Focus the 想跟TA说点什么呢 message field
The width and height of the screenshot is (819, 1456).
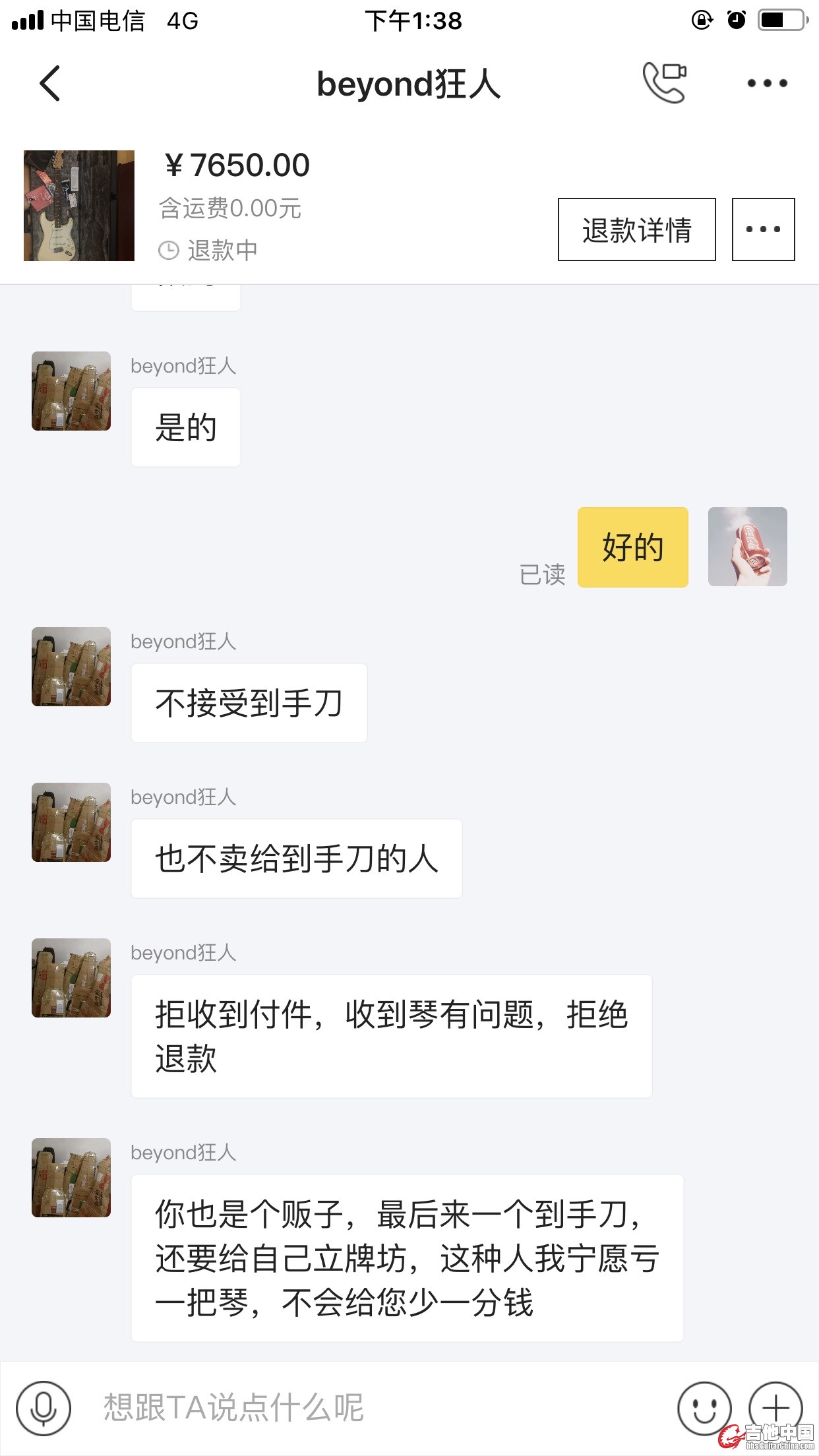pos(369,1409)
